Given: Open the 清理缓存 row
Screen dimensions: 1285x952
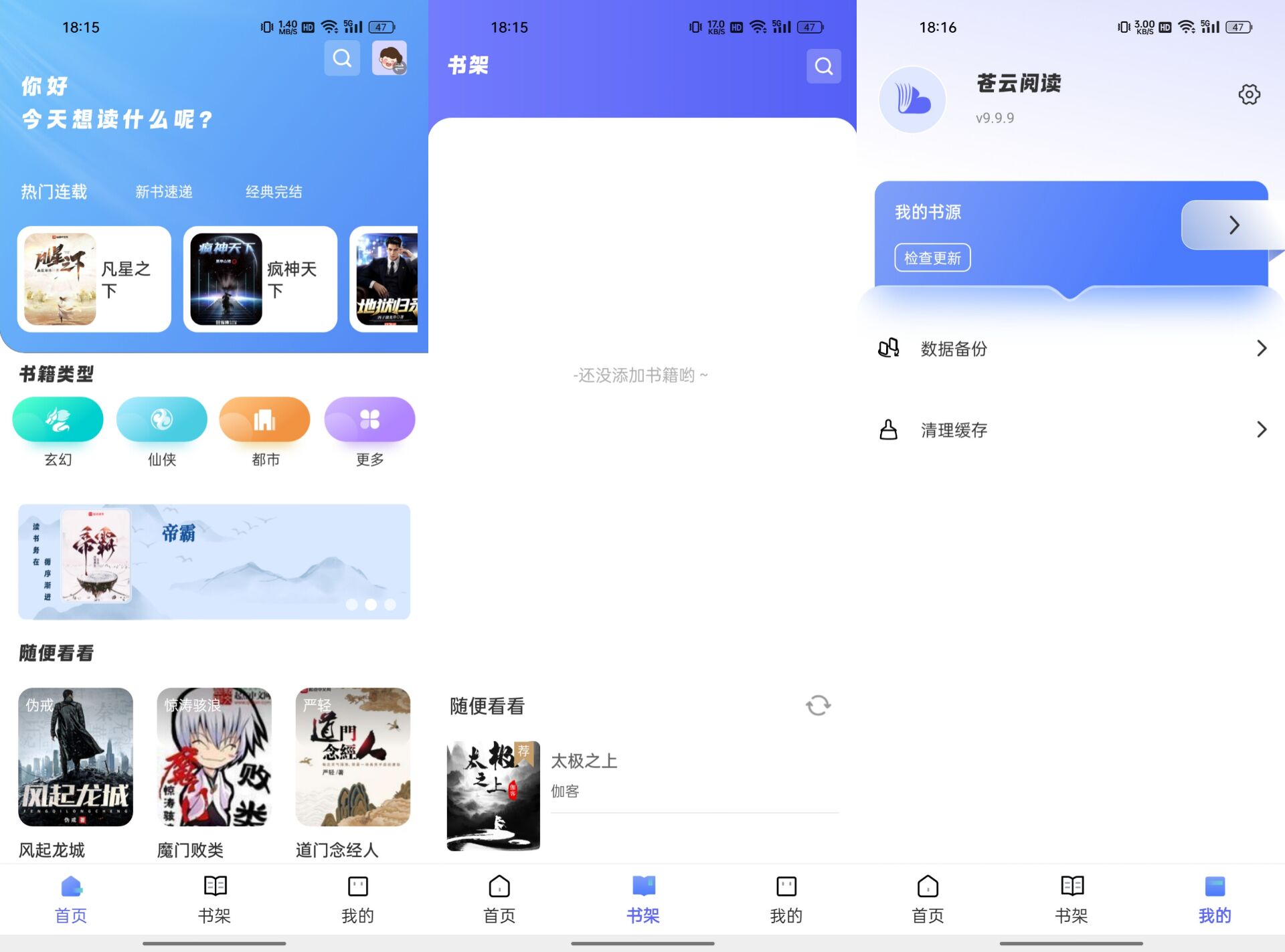Looking at the screenshot, I should [1071, 430].
